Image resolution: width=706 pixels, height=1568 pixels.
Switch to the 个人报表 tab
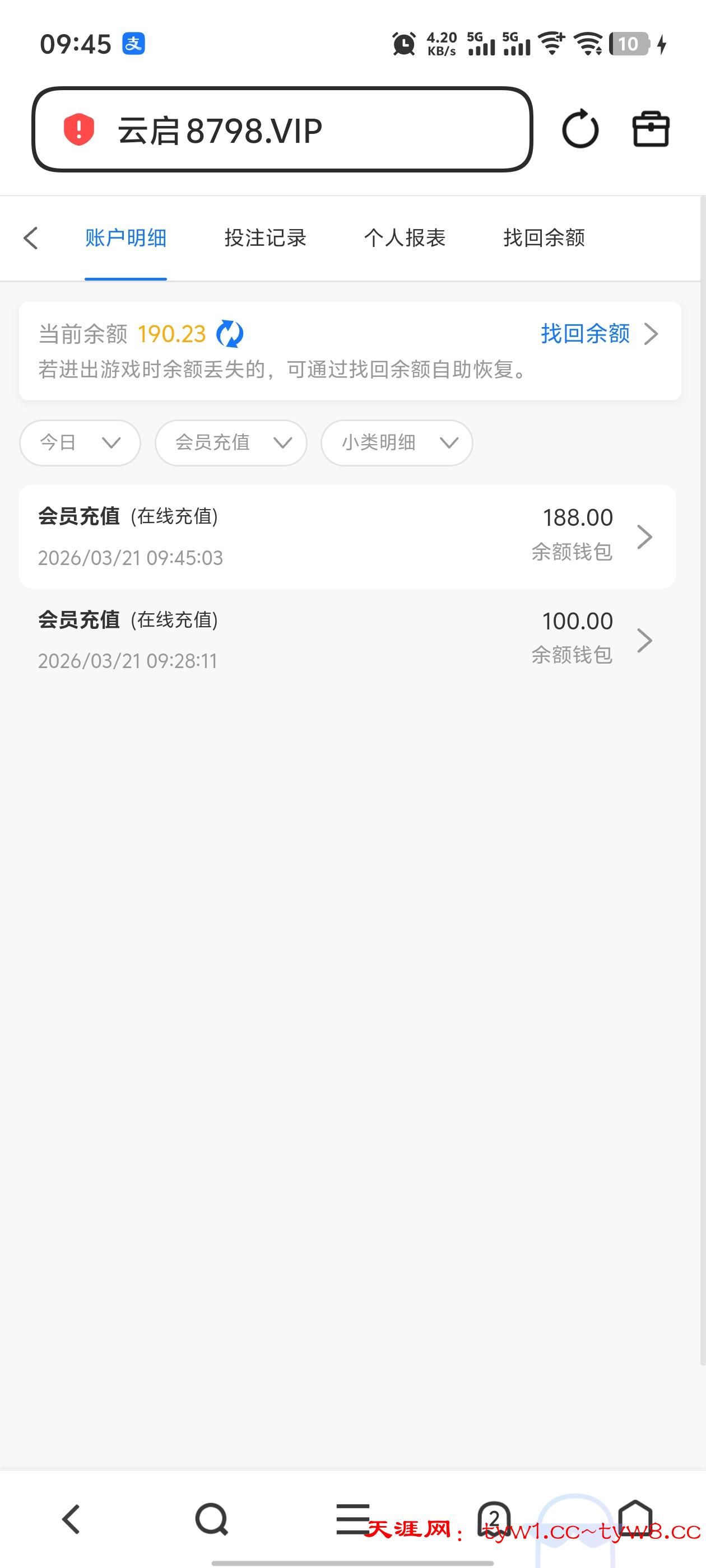click(x=405, y=238)
